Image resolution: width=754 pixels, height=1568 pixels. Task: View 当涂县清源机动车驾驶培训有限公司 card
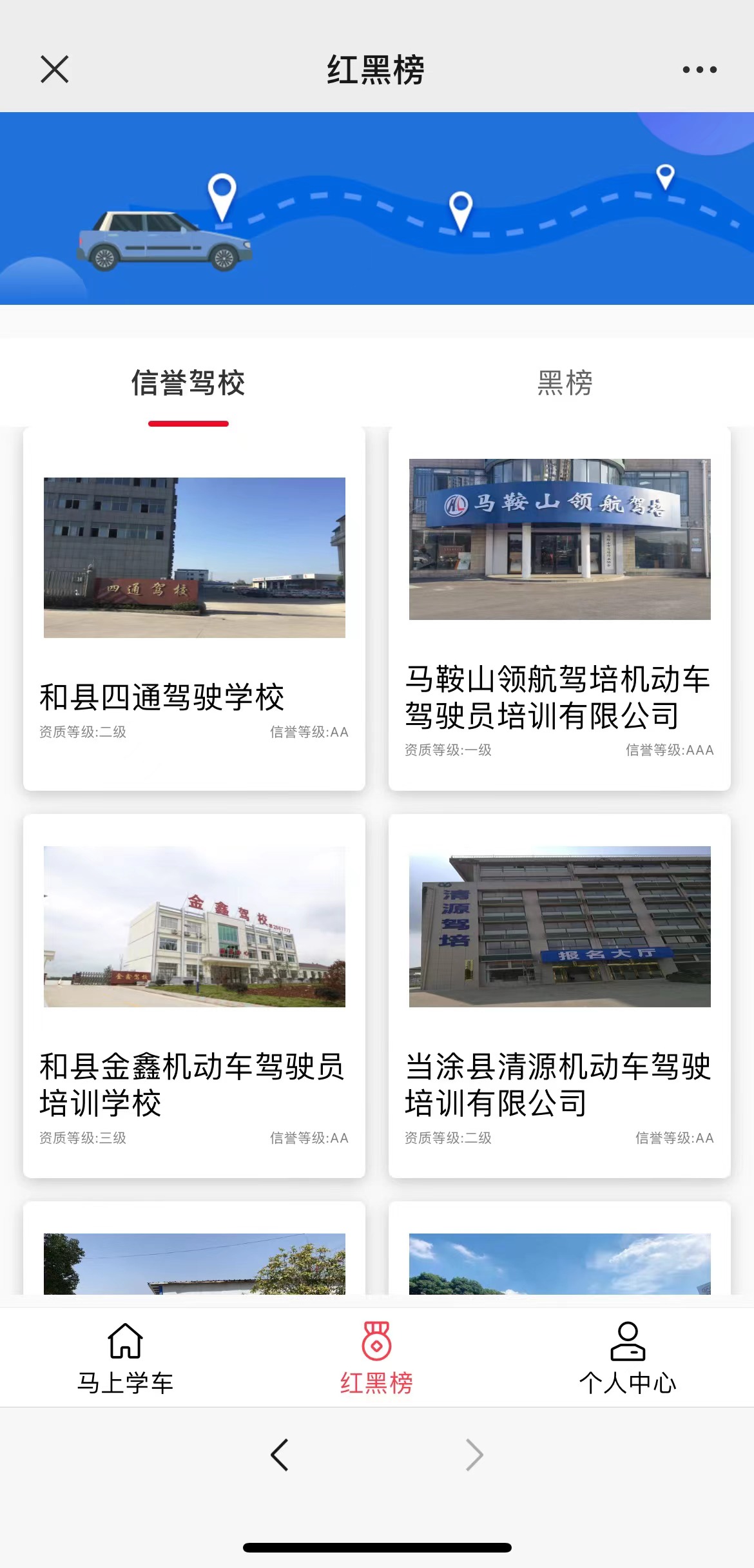click(559, 996)
